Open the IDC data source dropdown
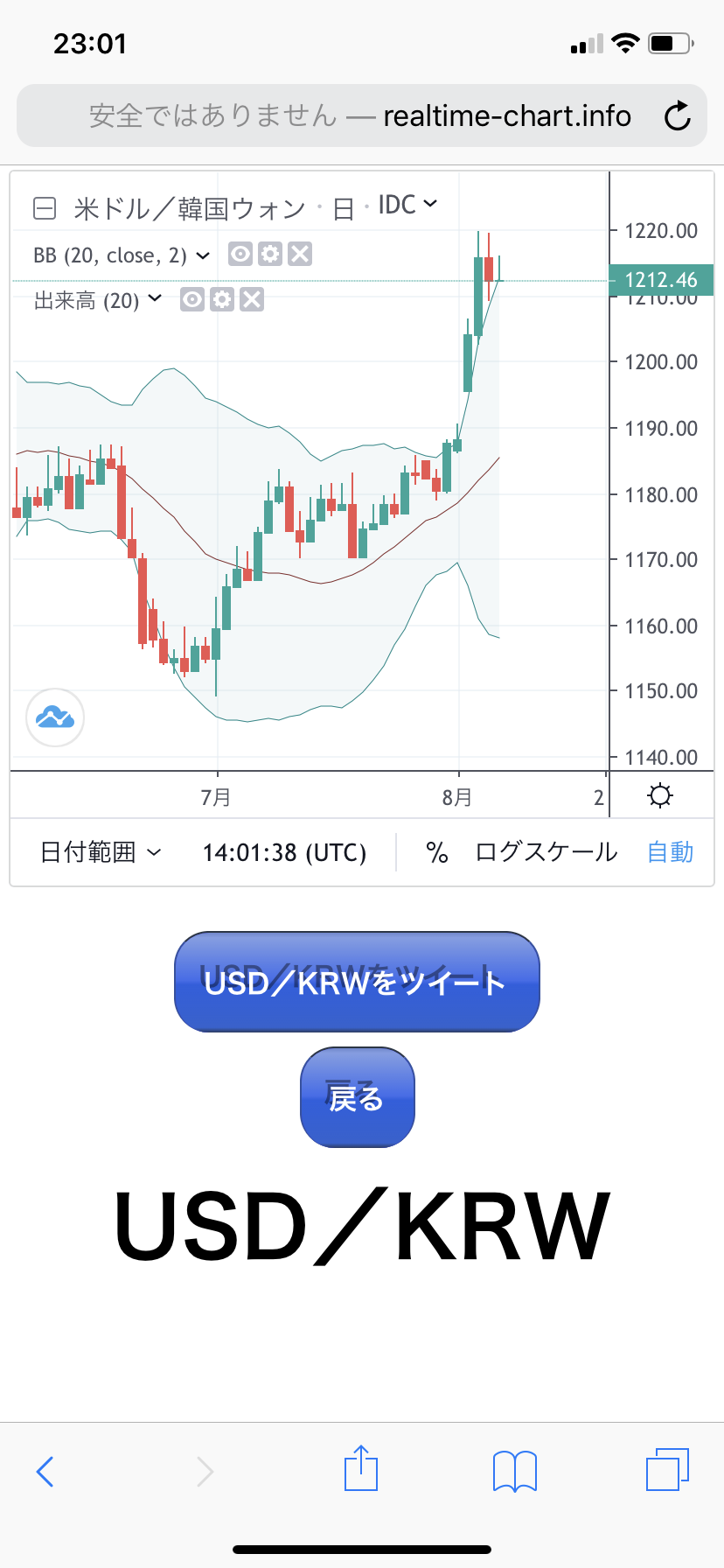 [407, 205]
